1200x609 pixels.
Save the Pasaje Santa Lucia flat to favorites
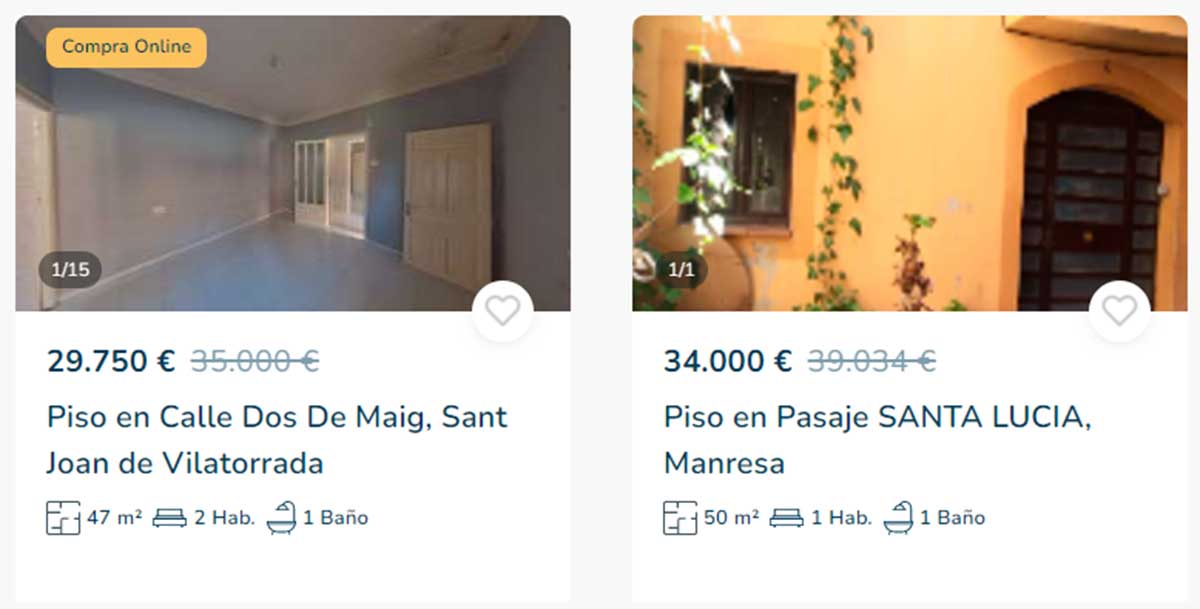pyautogui.click(x=1119, y=311)
